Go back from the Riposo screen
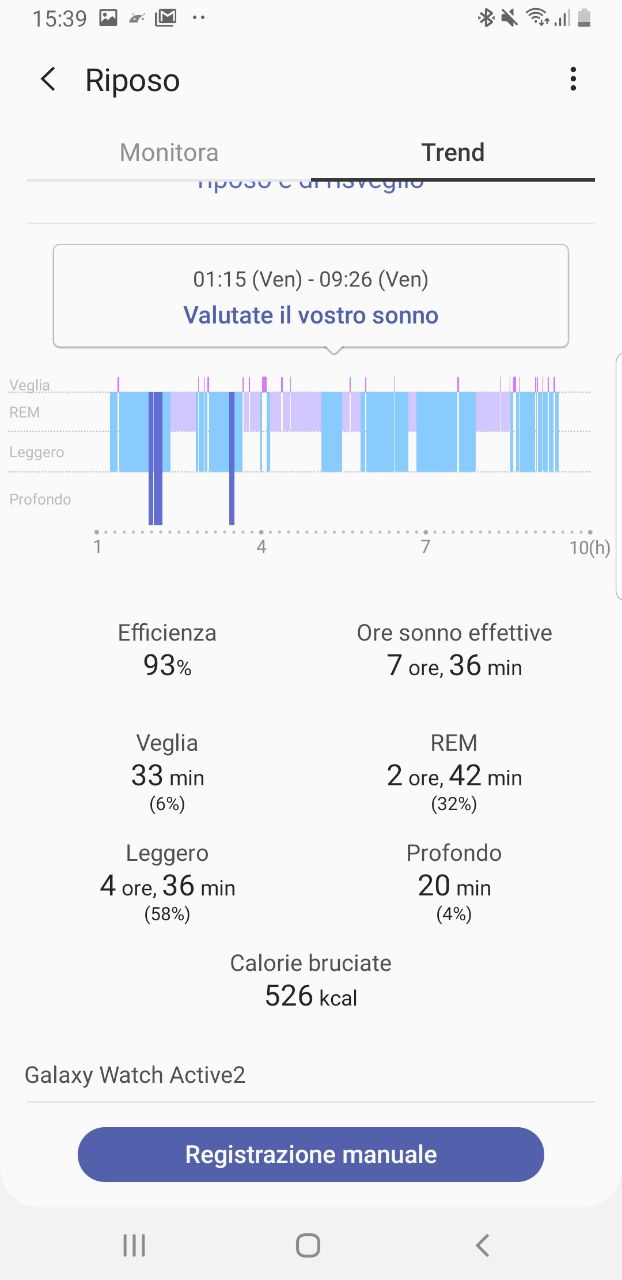Image resolution: width=622 pixels, height=1280 pixels. tap(48, 80)
